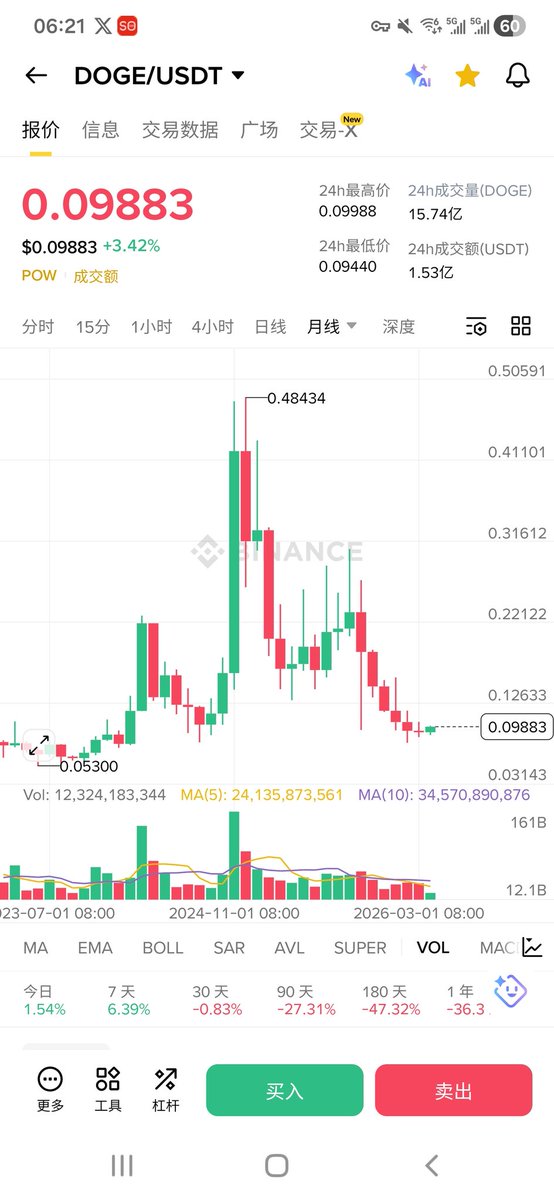Select the EMA indicator
The width and height of the screenshot is (554, 1200).
tap(95, 948)
